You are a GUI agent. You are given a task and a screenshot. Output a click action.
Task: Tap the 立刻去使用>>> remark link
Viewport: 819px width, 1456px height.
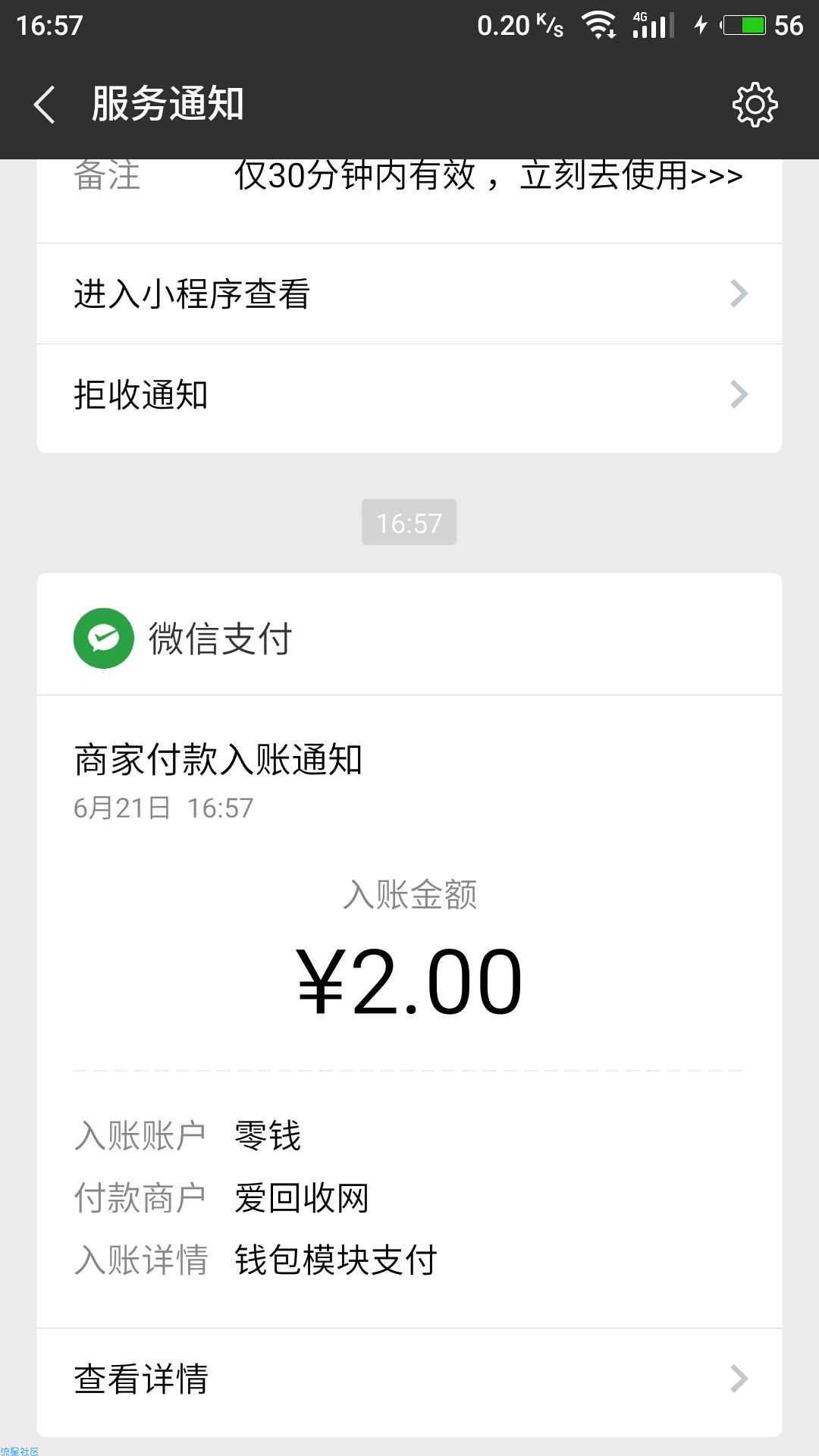(x=630, y=176)
